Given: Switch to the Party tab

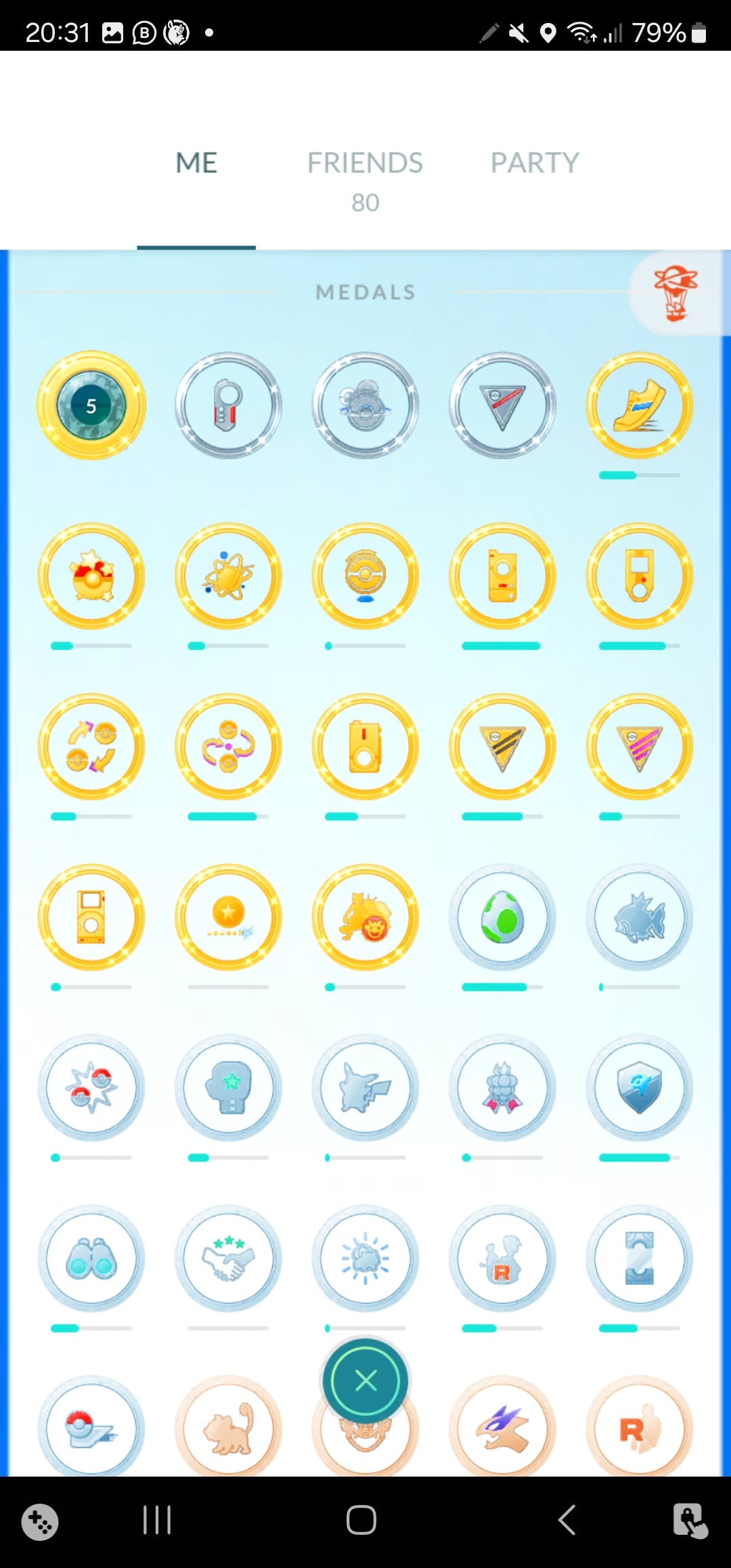Looking at the screenshot, I should (535, 163).
